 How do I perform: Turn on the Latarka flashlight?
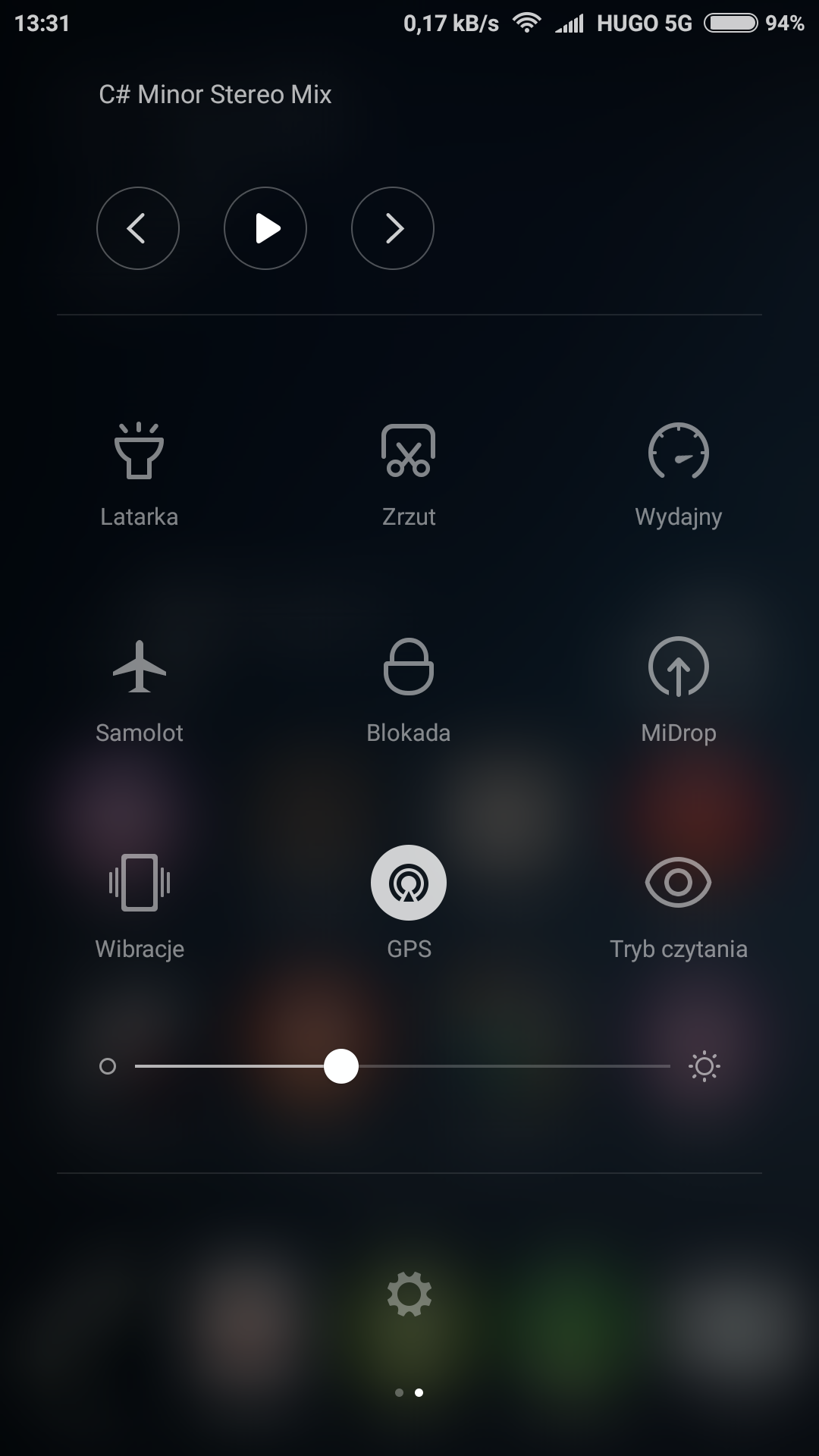coord(139,452)
